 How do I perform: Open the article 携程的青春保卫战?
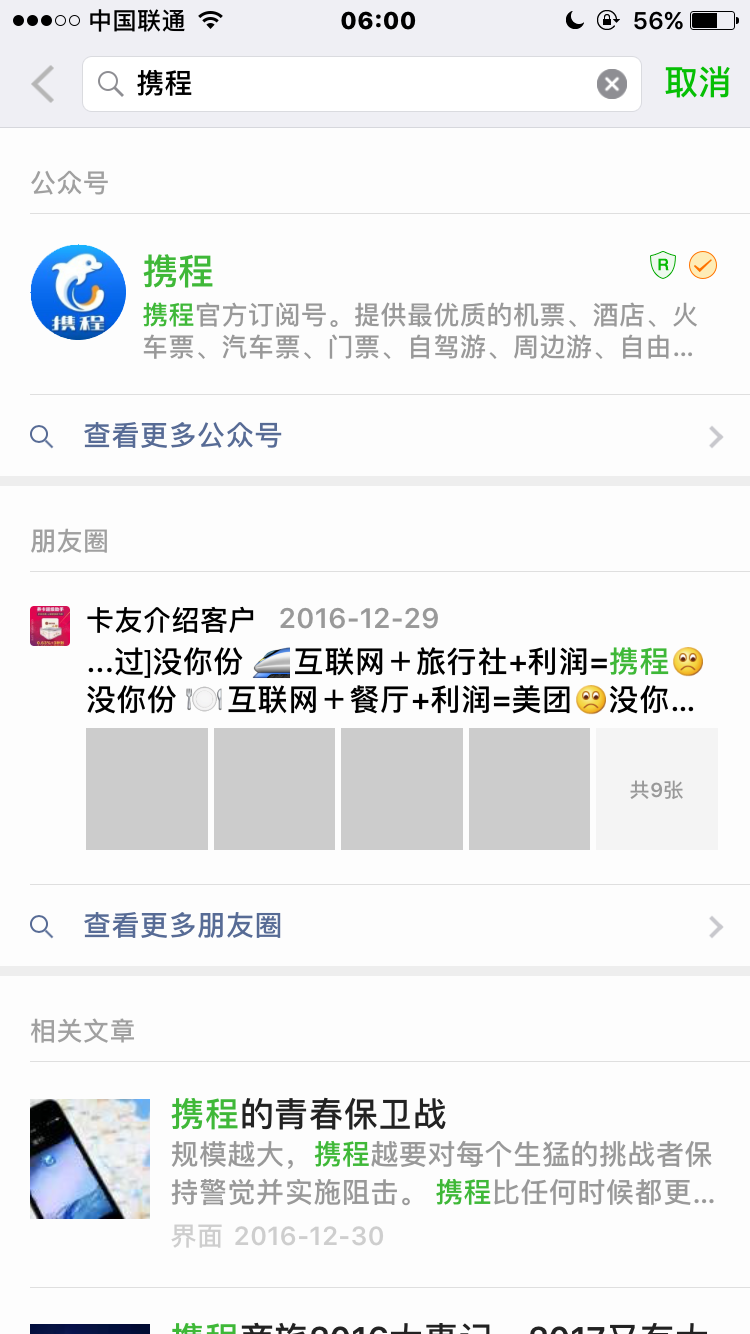click(x=375, y=1174)
